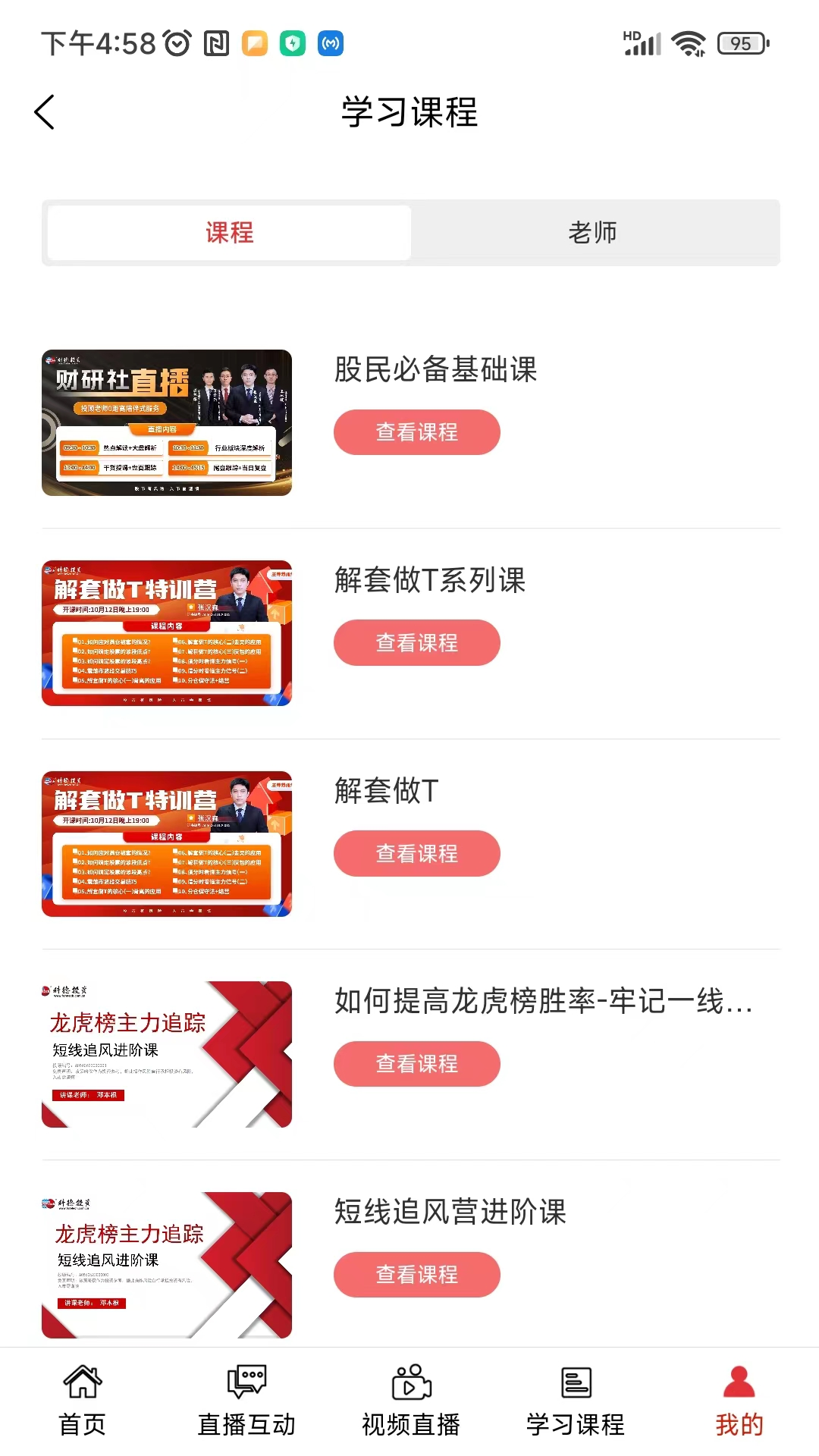
Task: Open the 解套做T系列课 cover image
Action: (x=167, y=633)
